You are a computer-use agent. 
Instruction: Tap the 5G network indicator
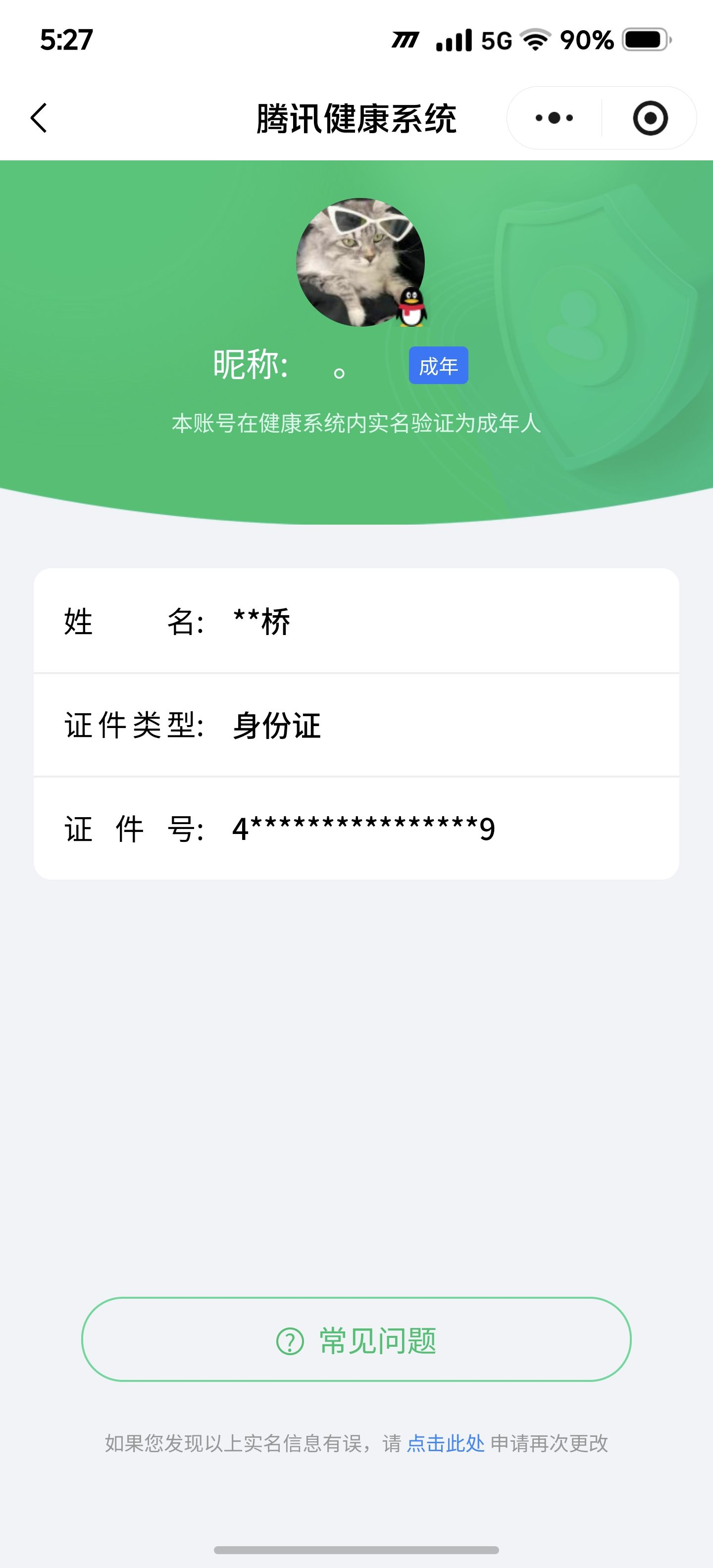[496, 40]
